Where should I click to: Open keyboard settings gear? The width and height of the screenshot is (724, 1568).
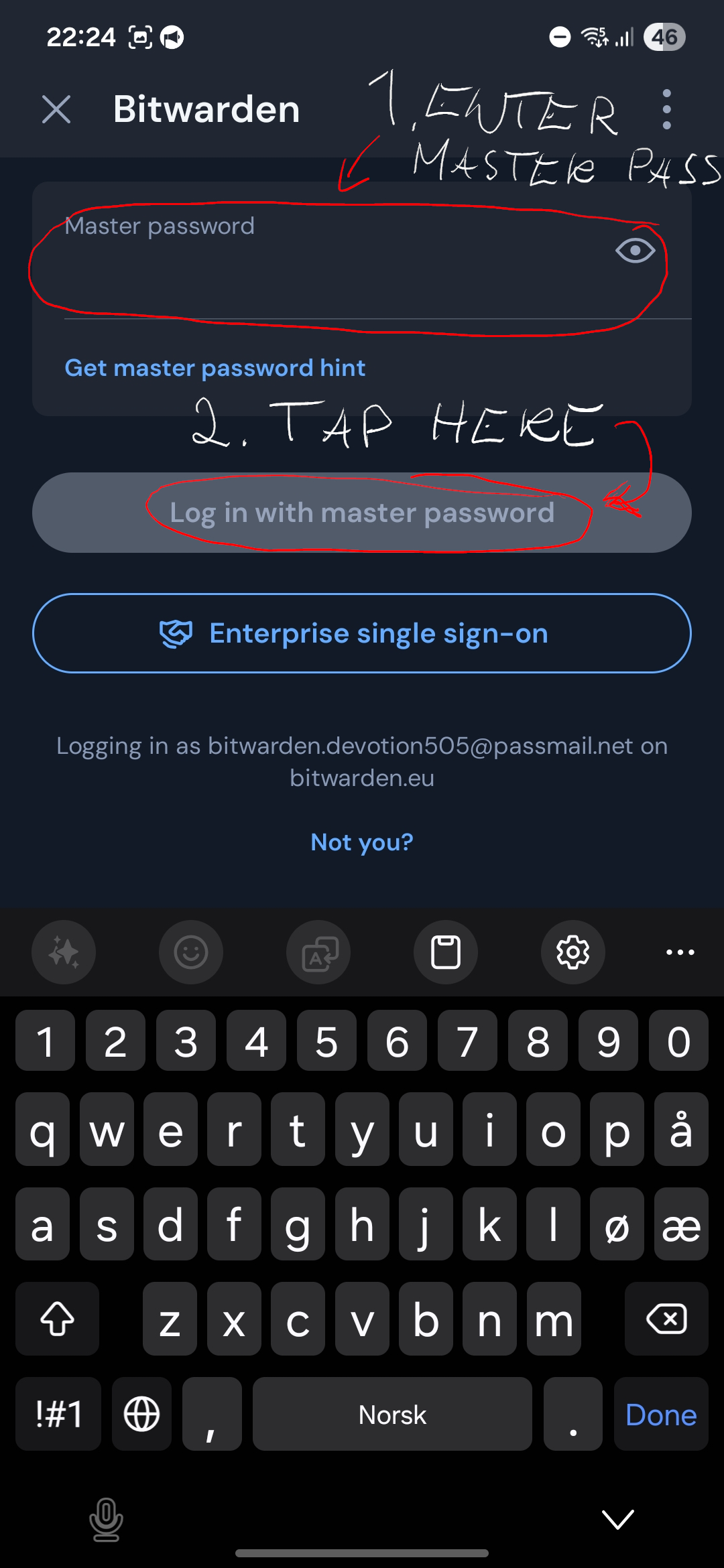click(572, 952)
